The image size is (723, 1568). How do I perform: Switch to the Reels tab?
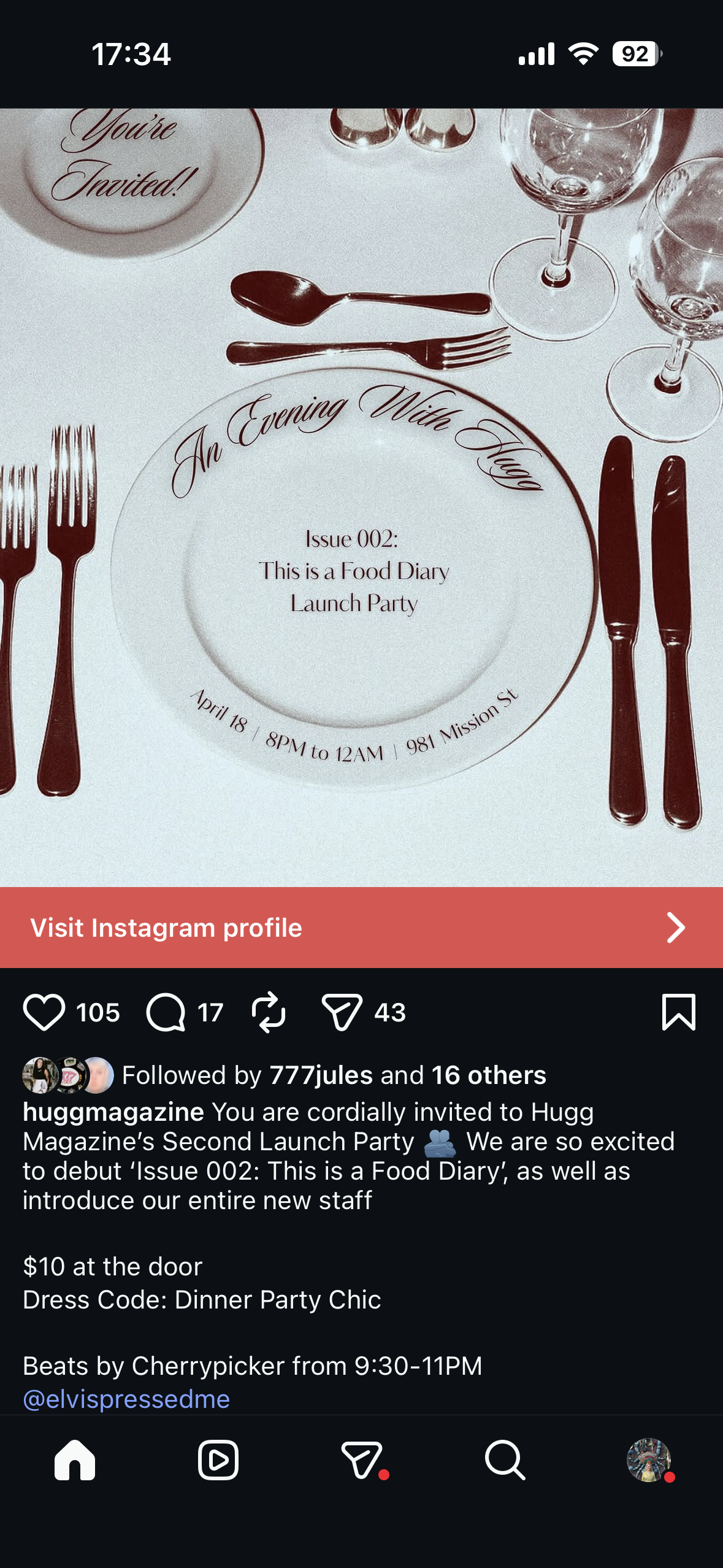tap(218, 1460)
